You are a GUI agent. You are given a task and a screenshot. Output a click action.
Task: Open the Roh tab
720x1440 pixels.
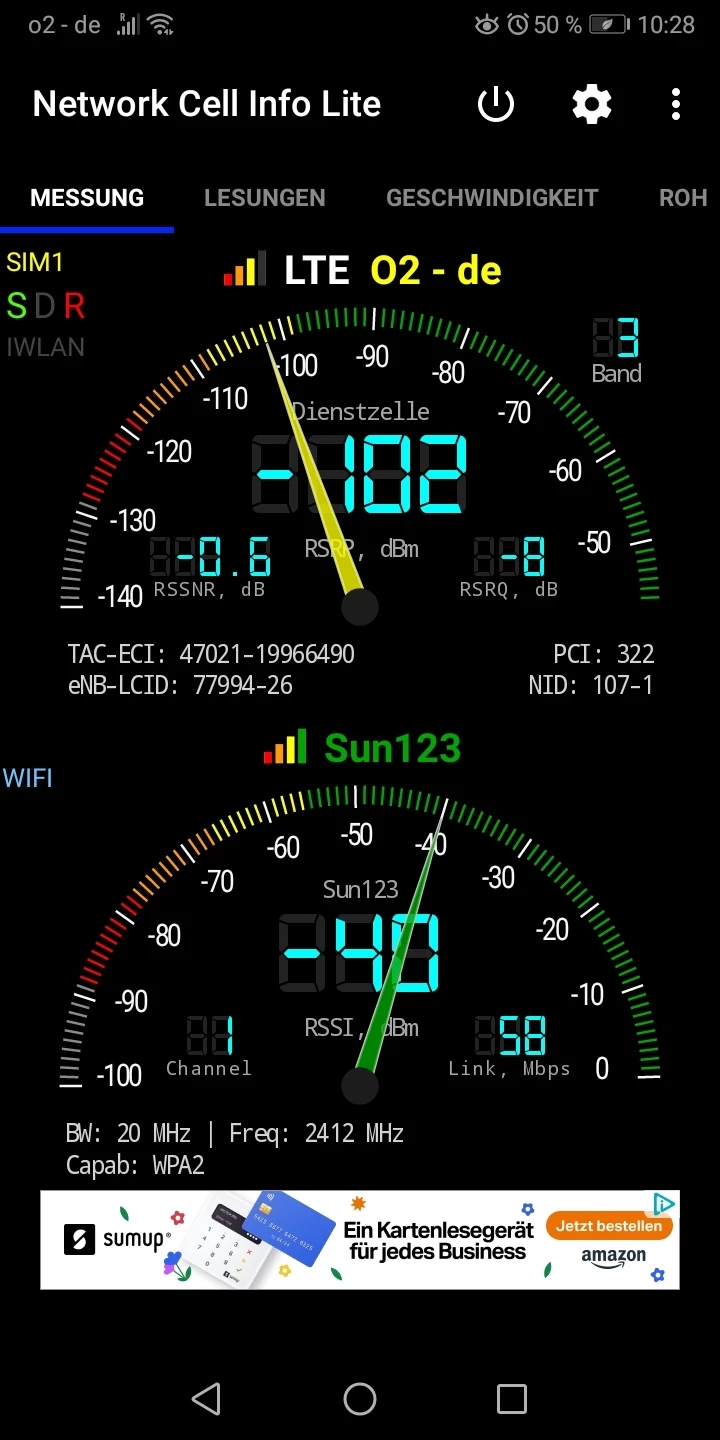683,198
